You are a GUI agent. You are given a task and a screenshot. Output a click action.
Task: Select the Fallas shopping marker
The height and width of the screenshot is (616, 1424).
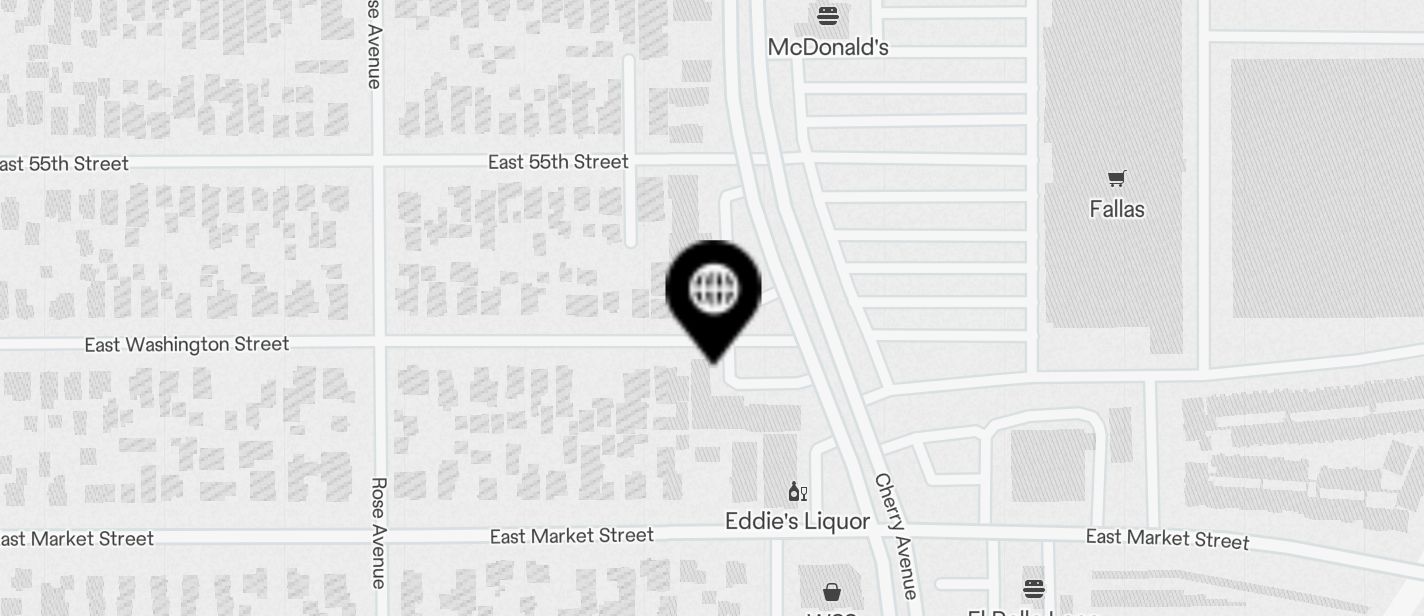[1116, 180]
